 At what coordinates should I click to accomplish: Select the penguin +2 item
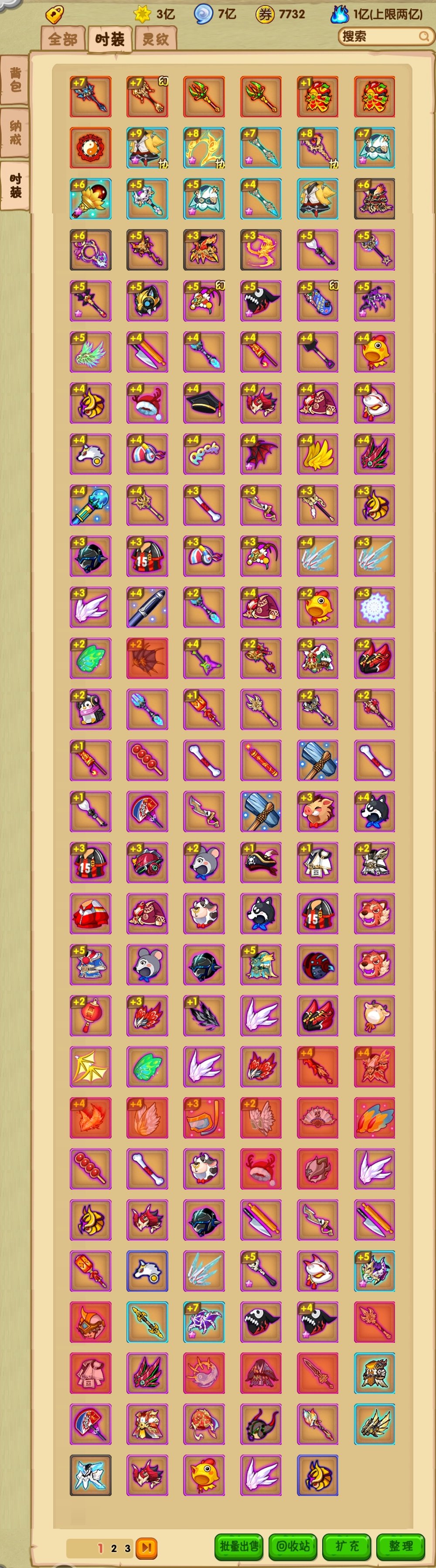(91, 709)
